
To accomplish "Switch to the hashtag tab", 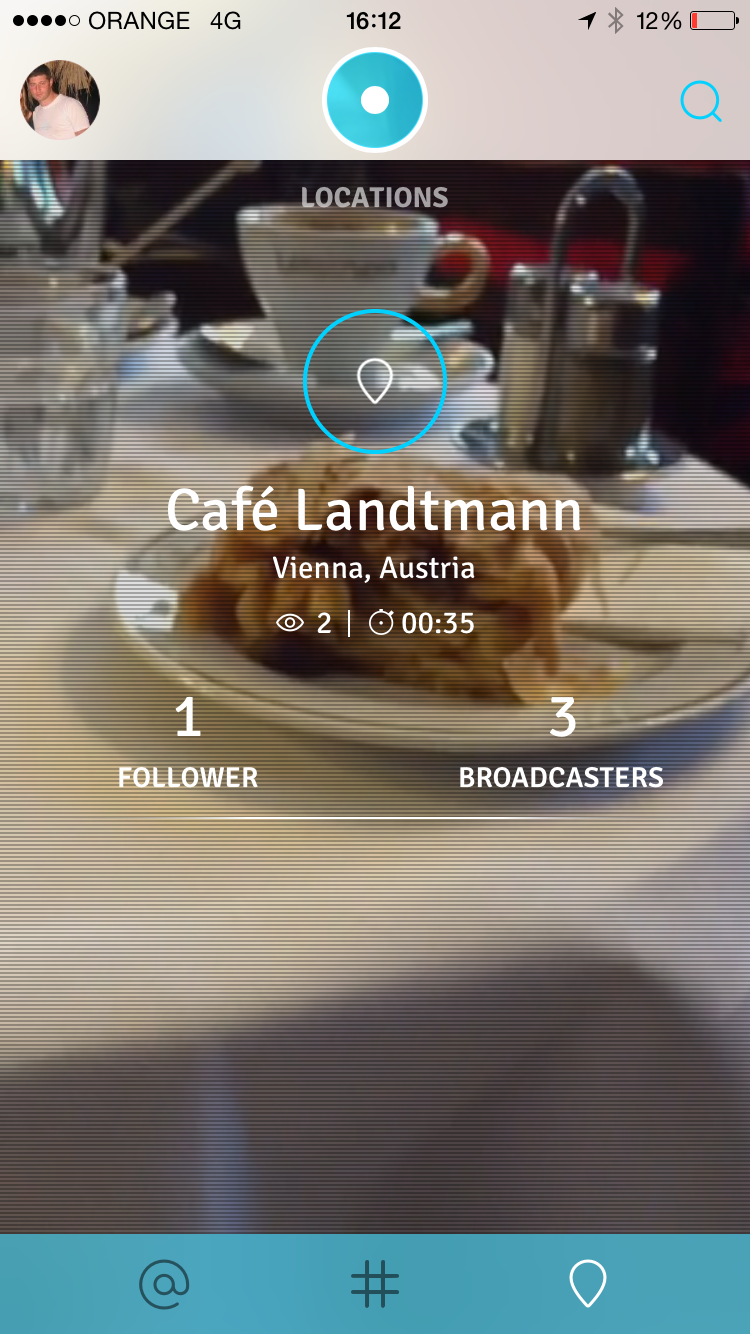I will pyautogui.click(x=375, y=1284).
